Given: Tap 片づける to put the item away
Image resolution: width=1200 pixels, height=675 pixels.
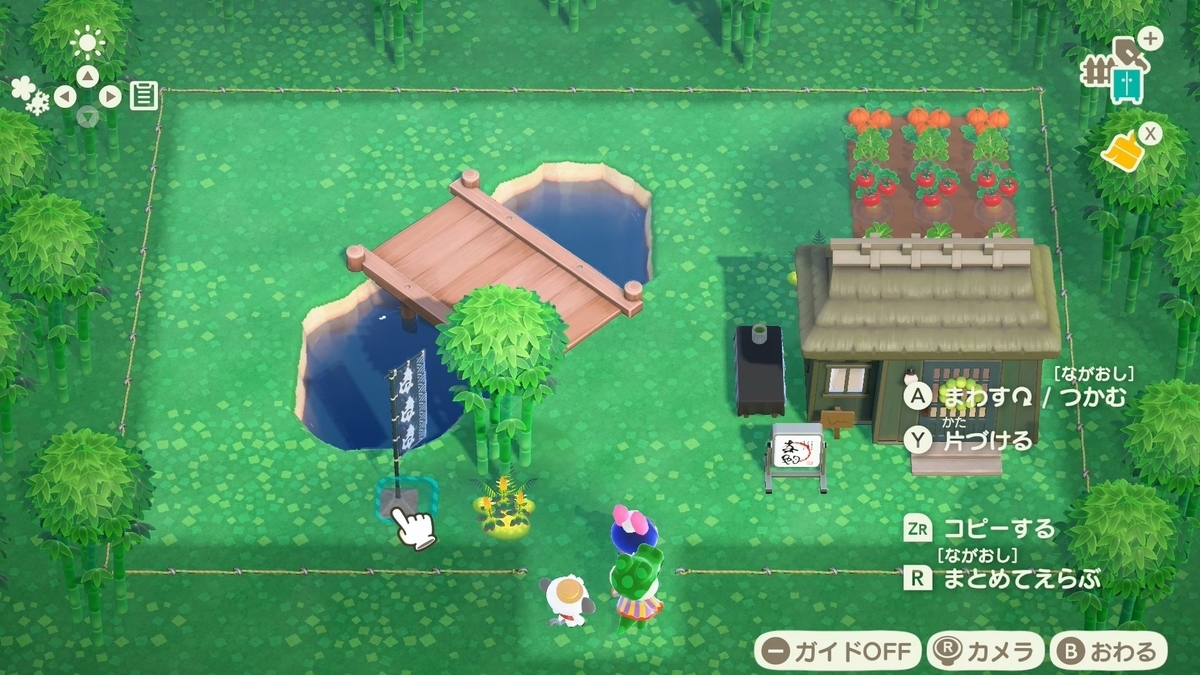Looking at the screenshot, I should 968,438.
